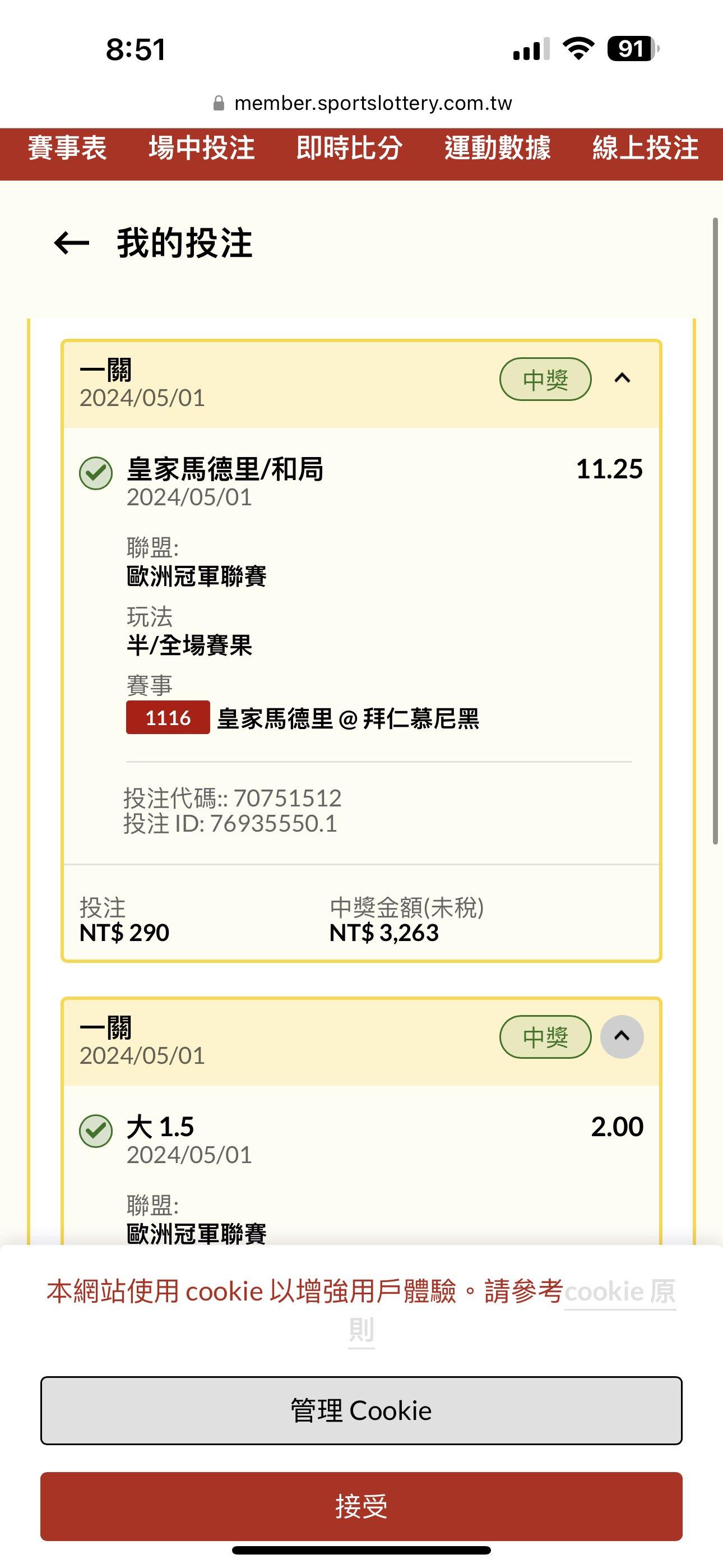Switch to 場中投注 tab
This screenshot has height=1568, width=723.
tap(201, 149)
